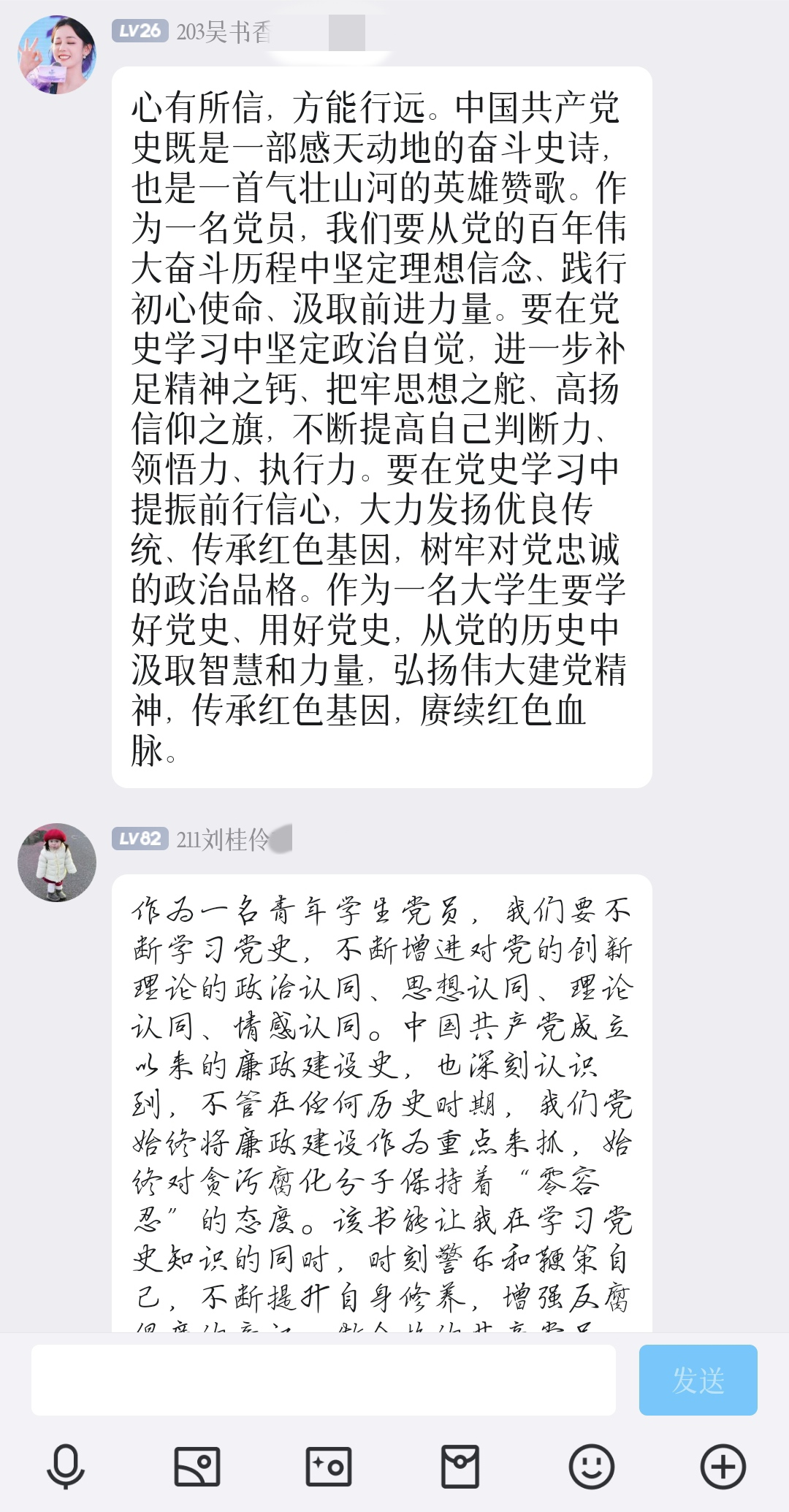Open more options plus icon

click(723, 1466)
